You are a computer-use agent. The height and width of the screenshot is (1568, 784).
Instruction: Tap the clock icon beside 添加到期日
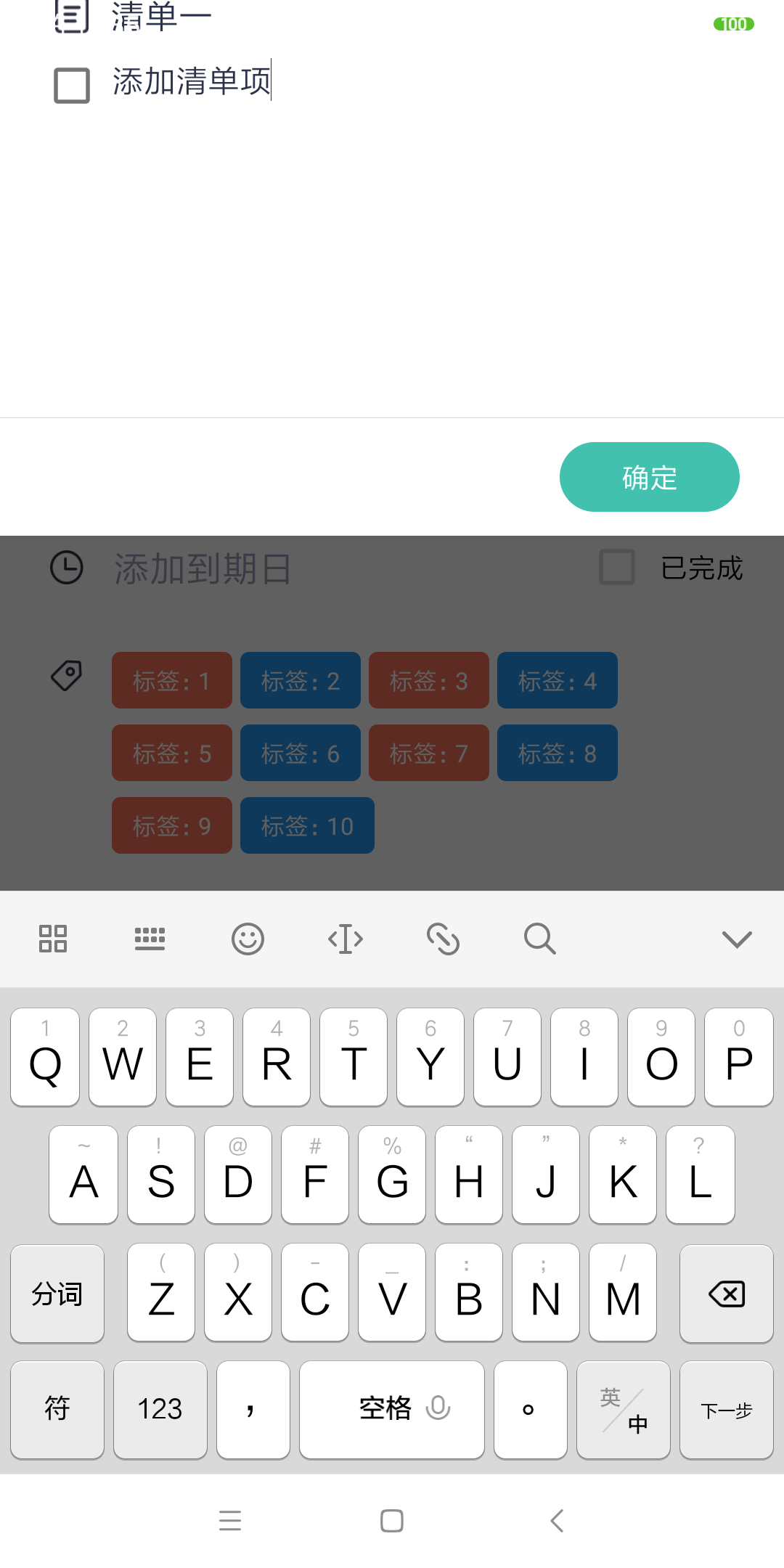point(66,568)
